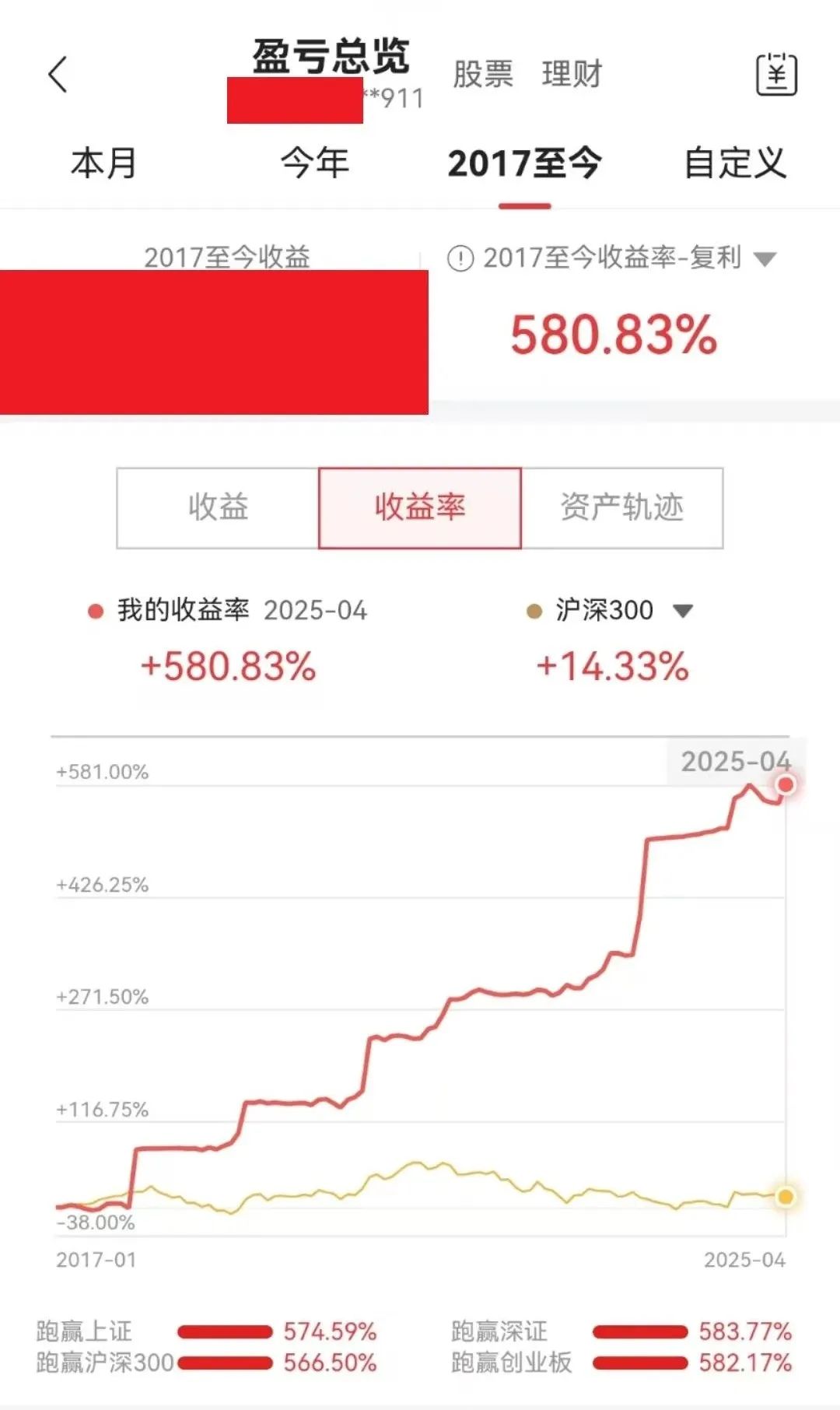Switch chart to 收益 view
This screenshot has height=1410, width=840.
point(218,507)
